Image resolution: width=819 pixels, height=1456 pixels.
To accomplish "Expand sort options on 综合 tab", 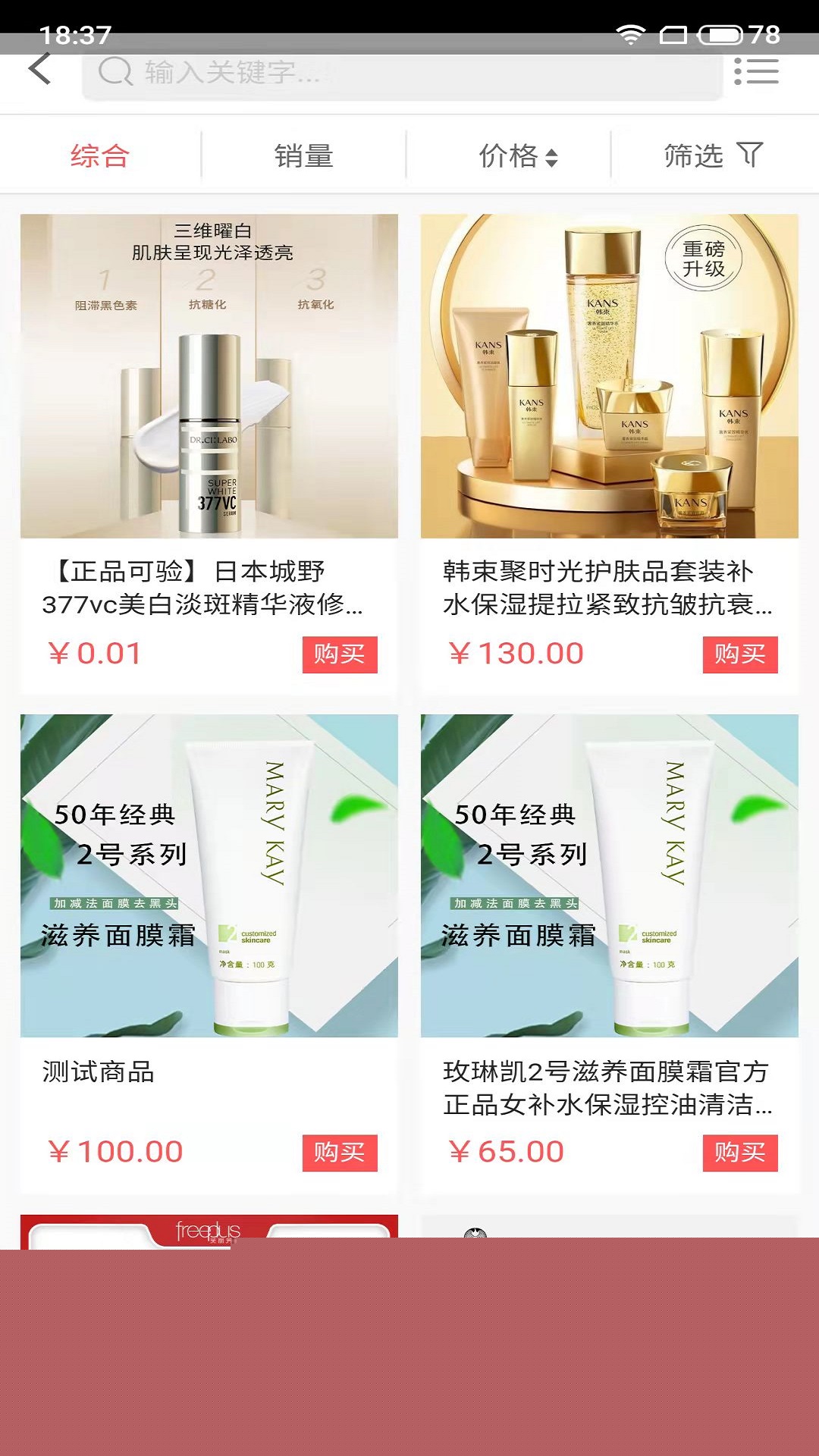I will pyautogui.click(x=99, y=154).
